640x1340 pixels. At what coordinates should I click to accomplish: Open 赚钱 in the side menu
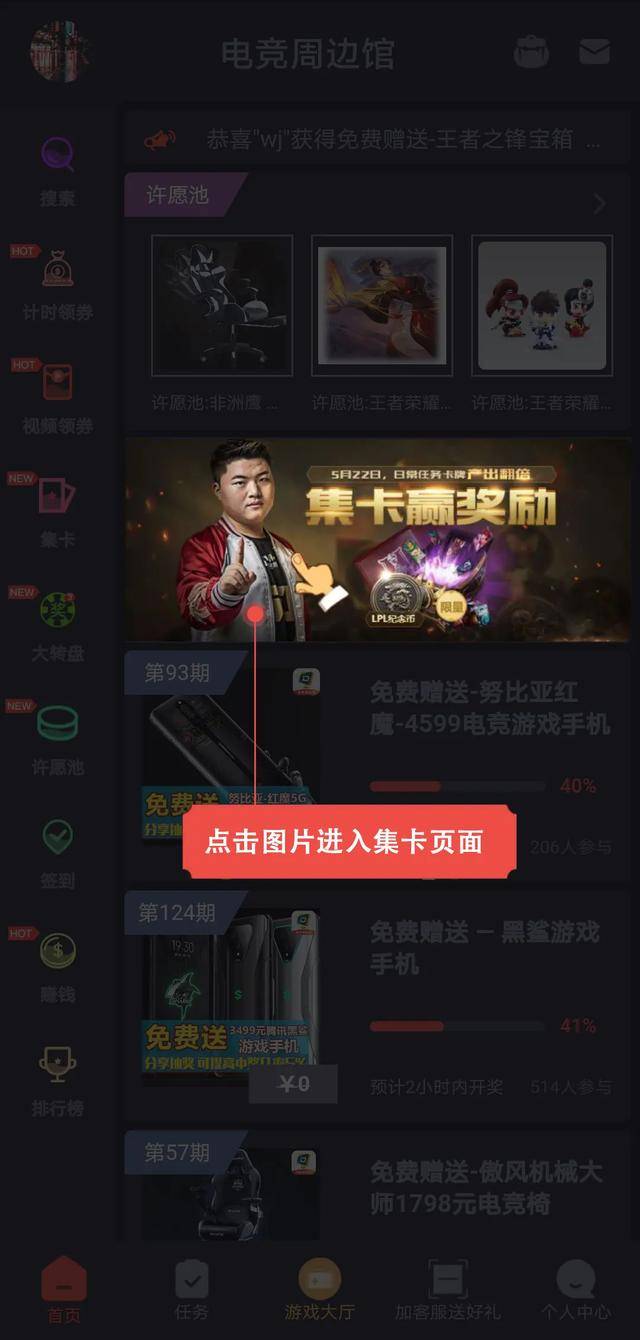coord(58,966)
